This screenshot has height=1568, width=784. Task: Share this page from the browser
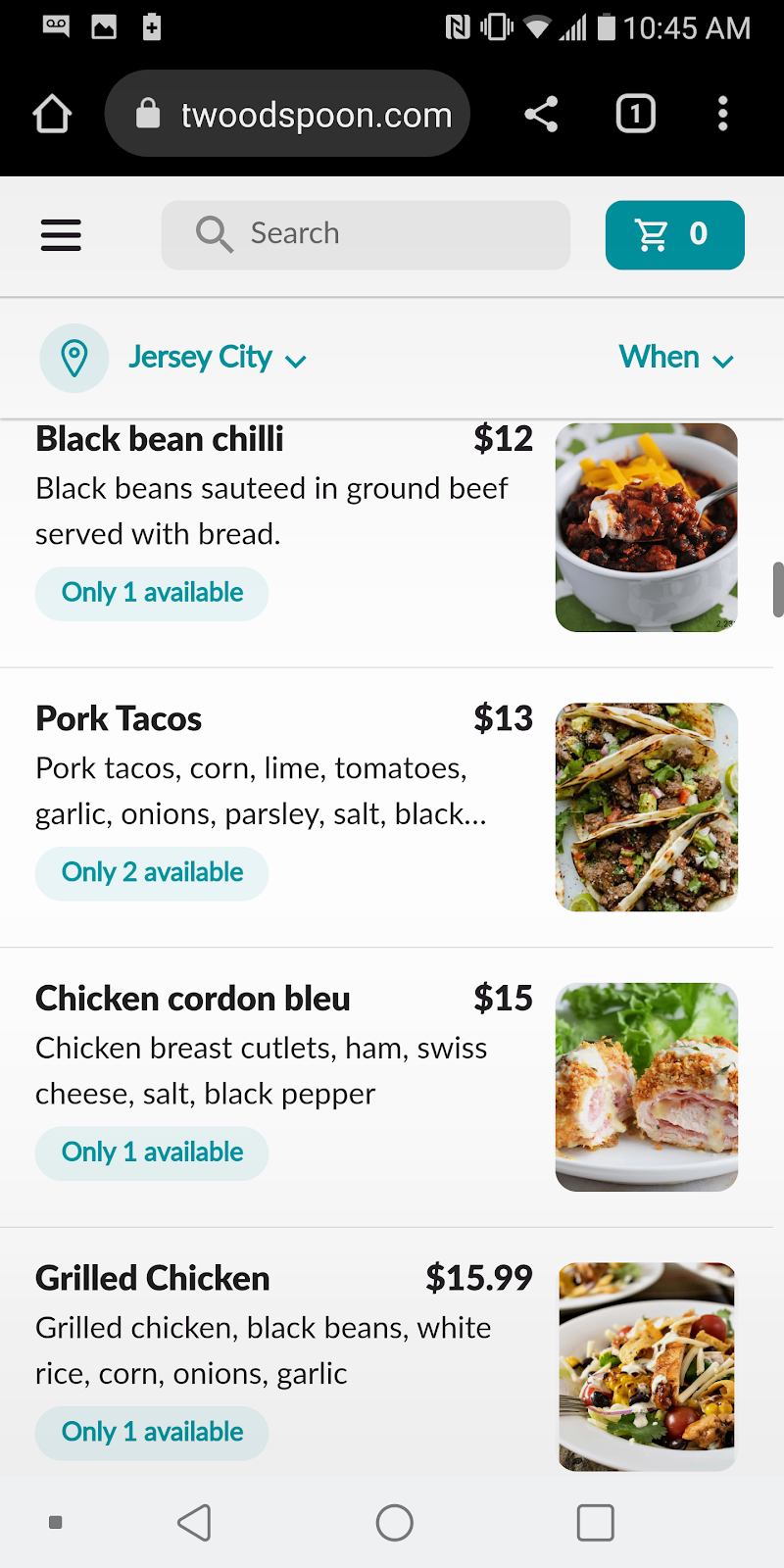(x=541, y=115)
